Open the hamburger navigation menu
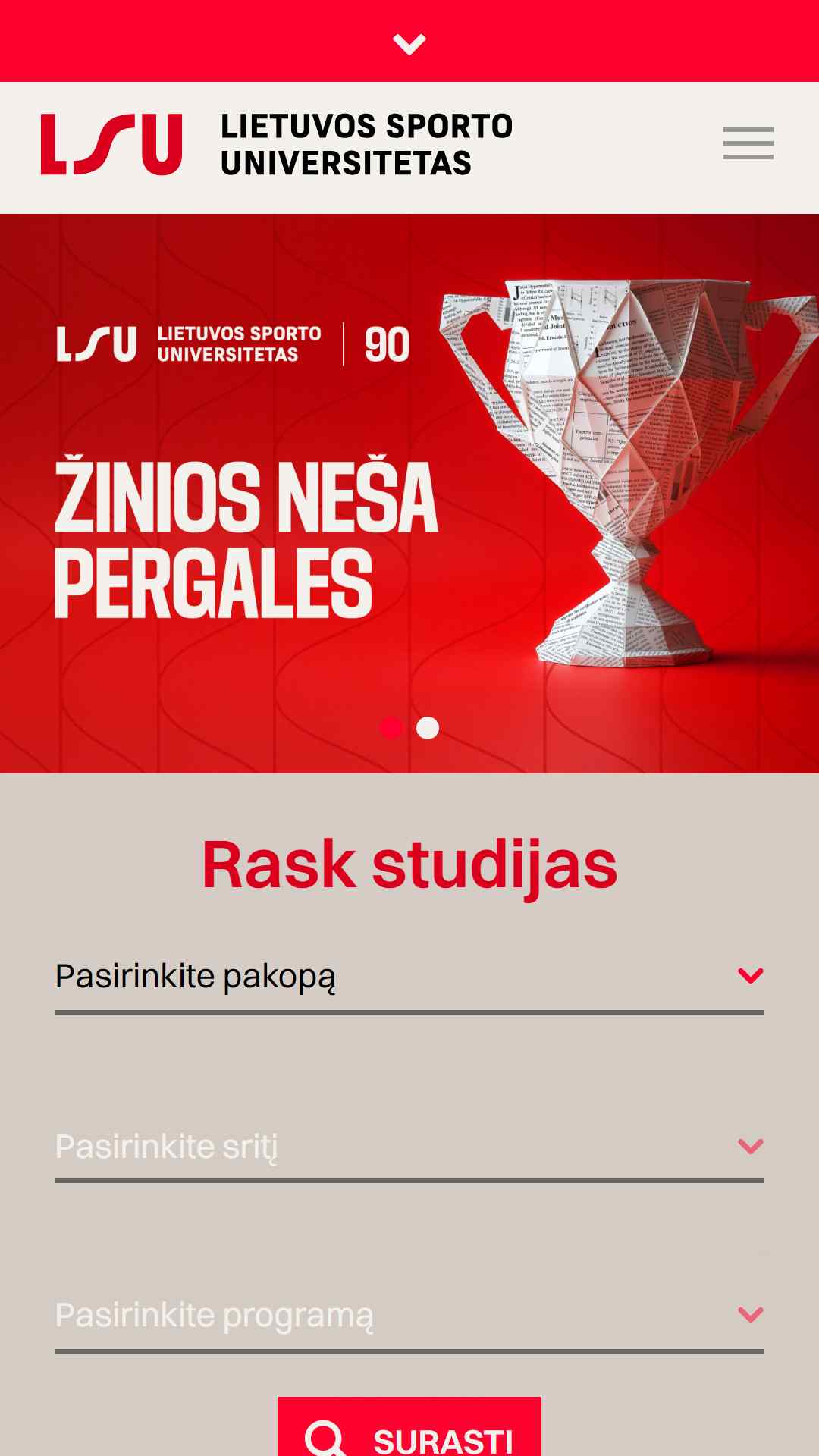 [x=748, y=143]
